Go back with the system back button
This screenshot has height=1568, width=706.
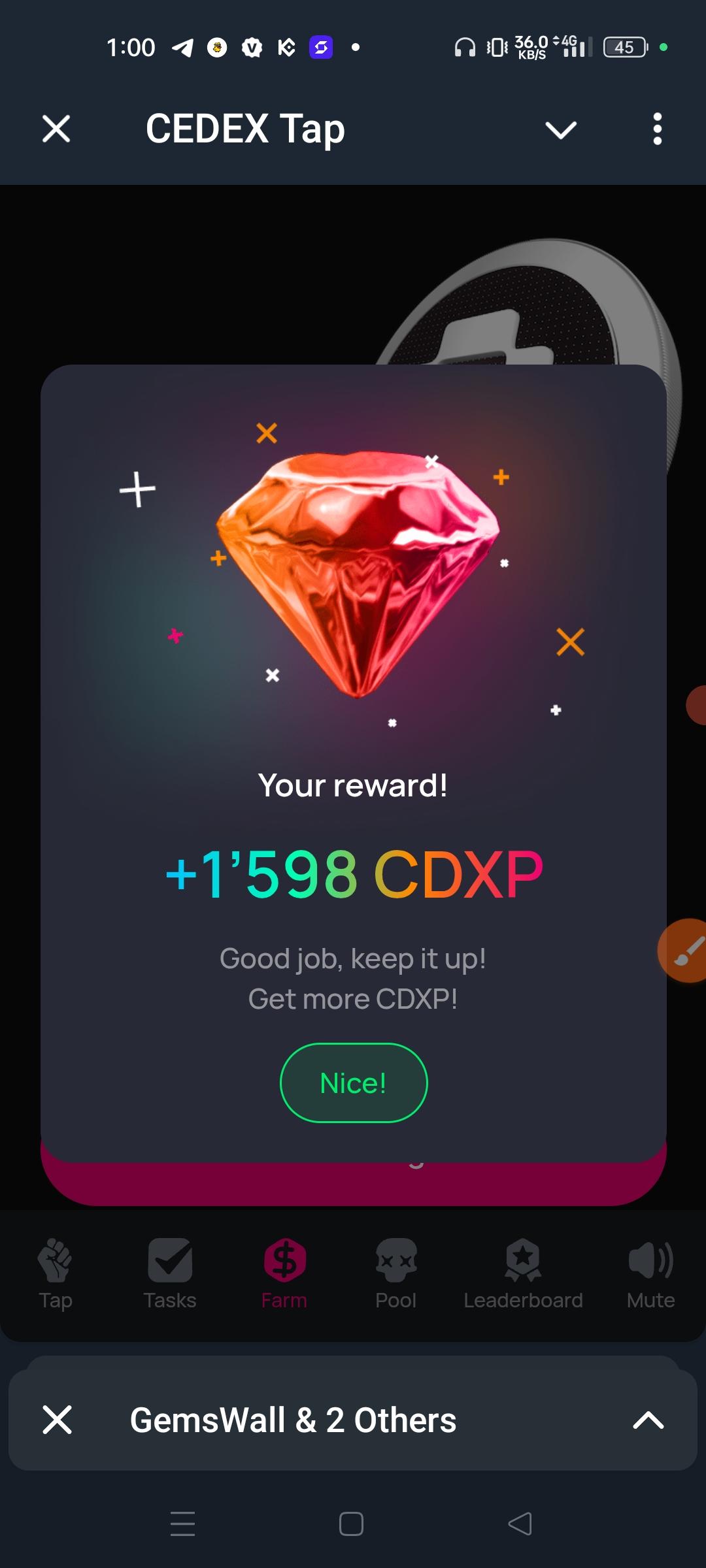(520, 1524)
